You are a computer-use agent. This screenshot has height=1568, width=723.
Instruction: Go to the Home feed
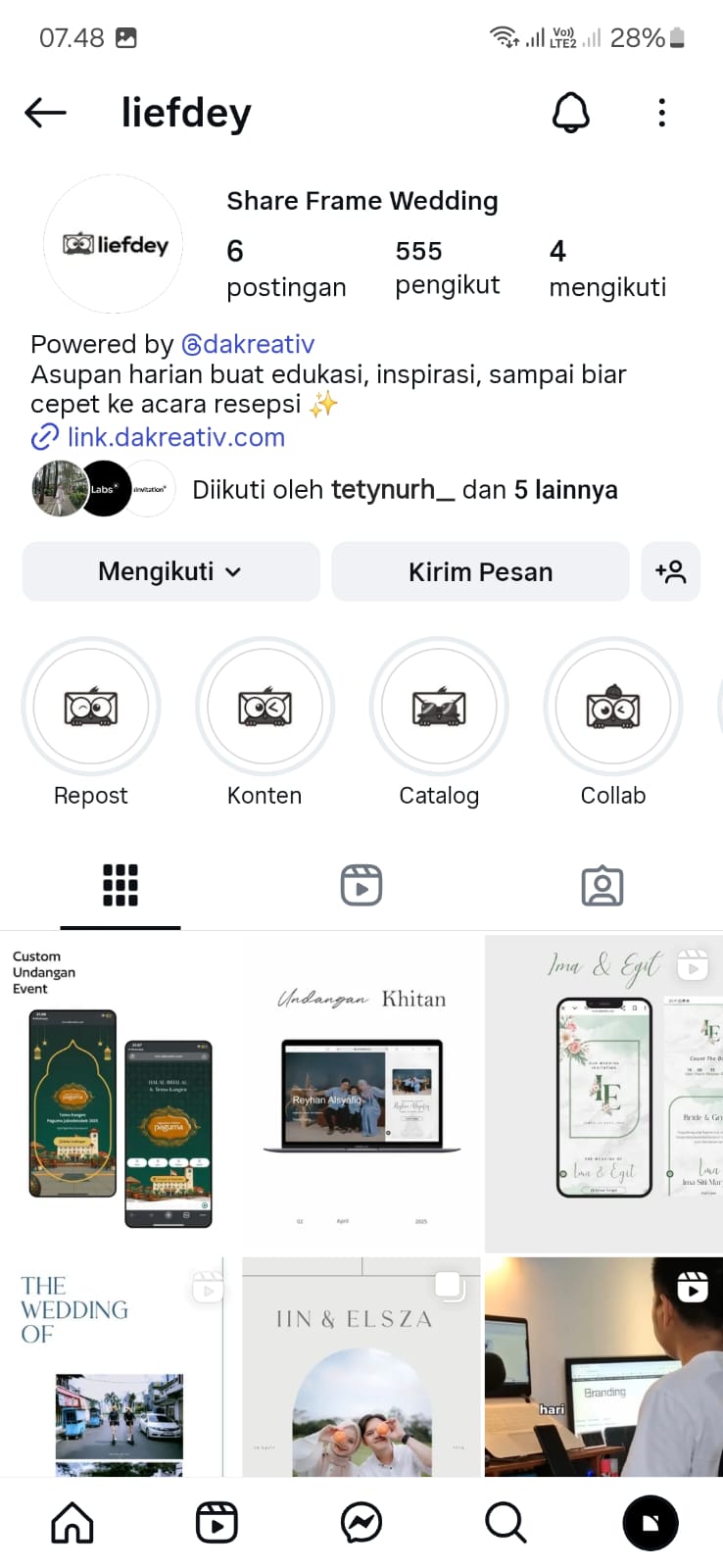coord(72,1523)
